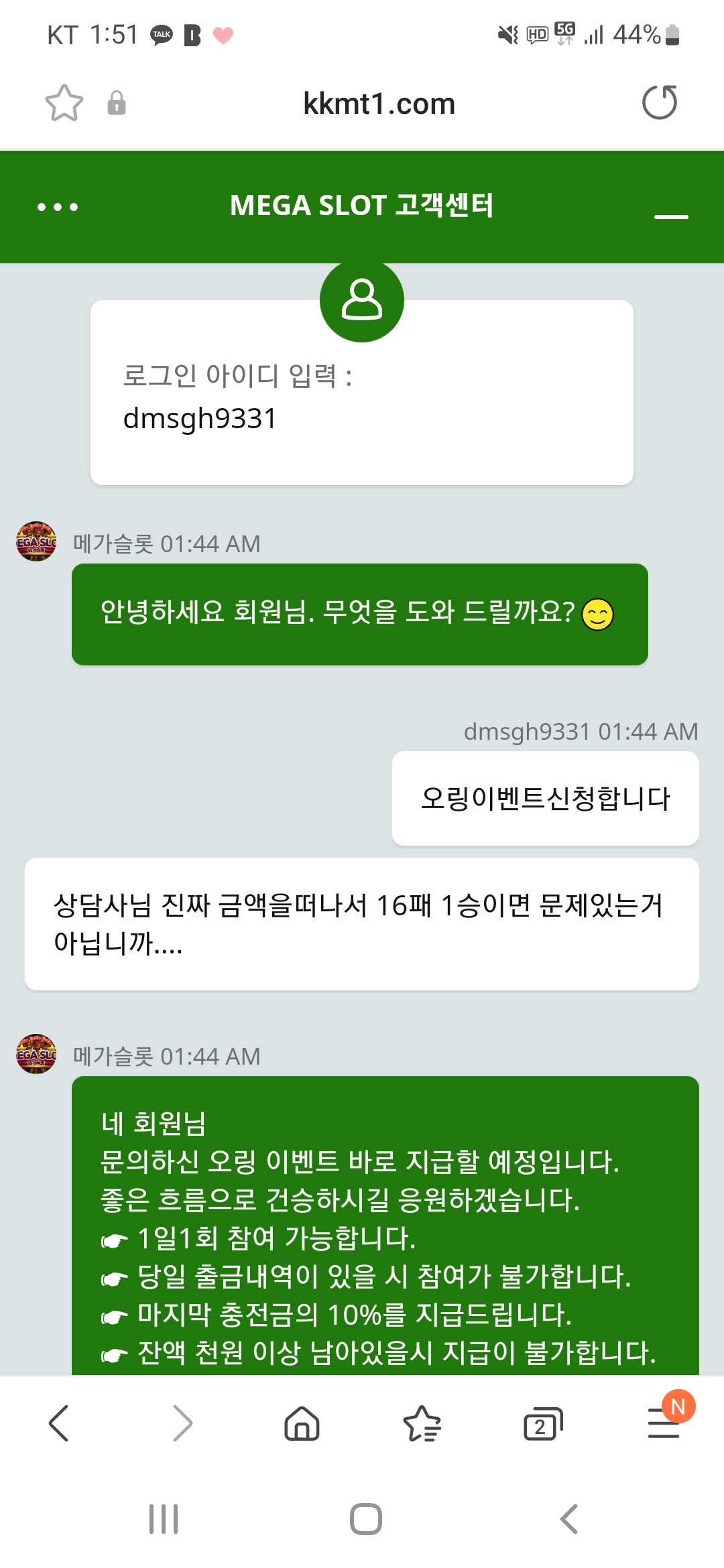
Task: Open the browser home page
Action: click(302, 1423)
